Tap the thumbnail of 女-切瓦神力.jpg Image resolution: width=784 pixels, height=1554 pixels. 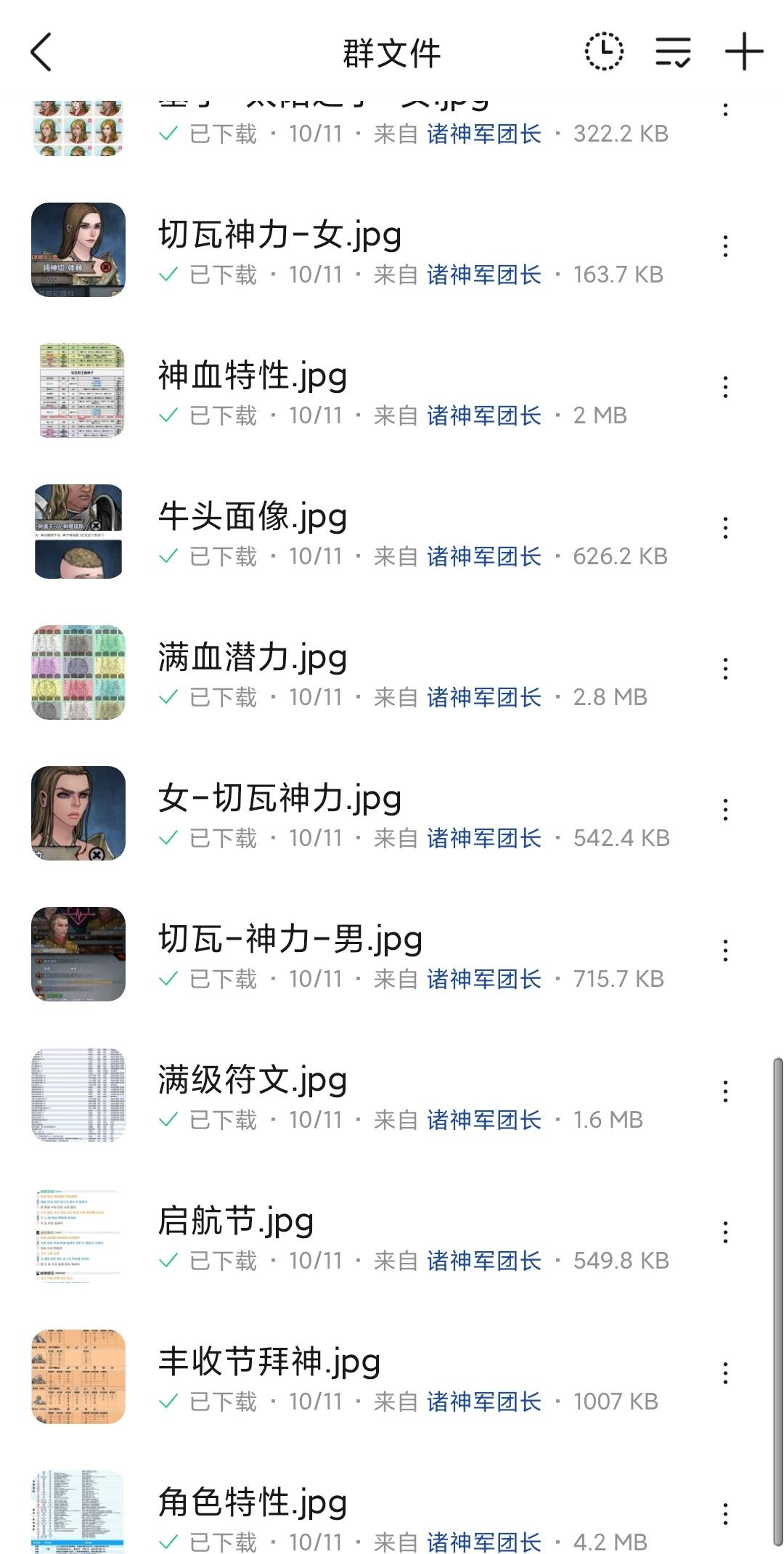tap(81, 813)
